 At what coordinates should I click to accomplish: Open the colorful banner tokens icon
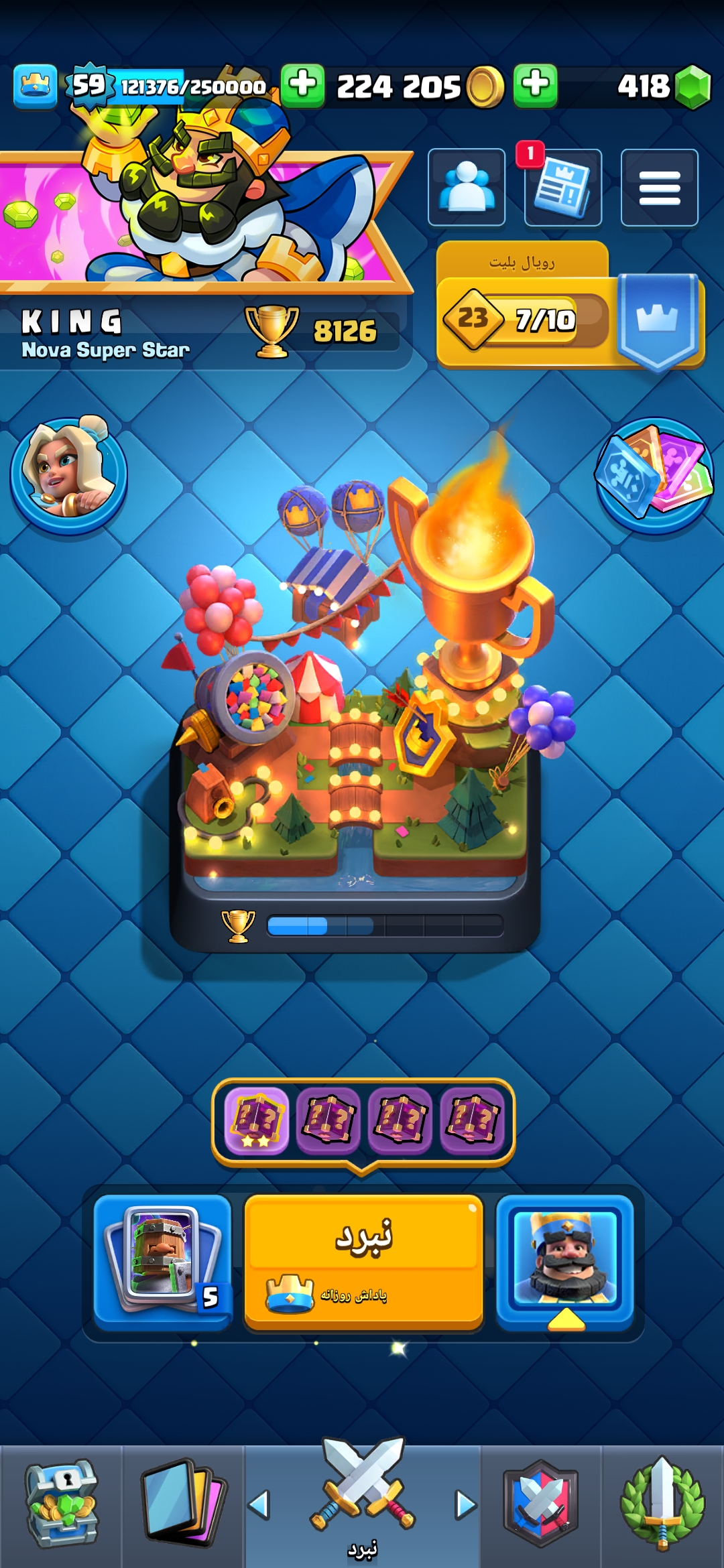coord(654,474)
